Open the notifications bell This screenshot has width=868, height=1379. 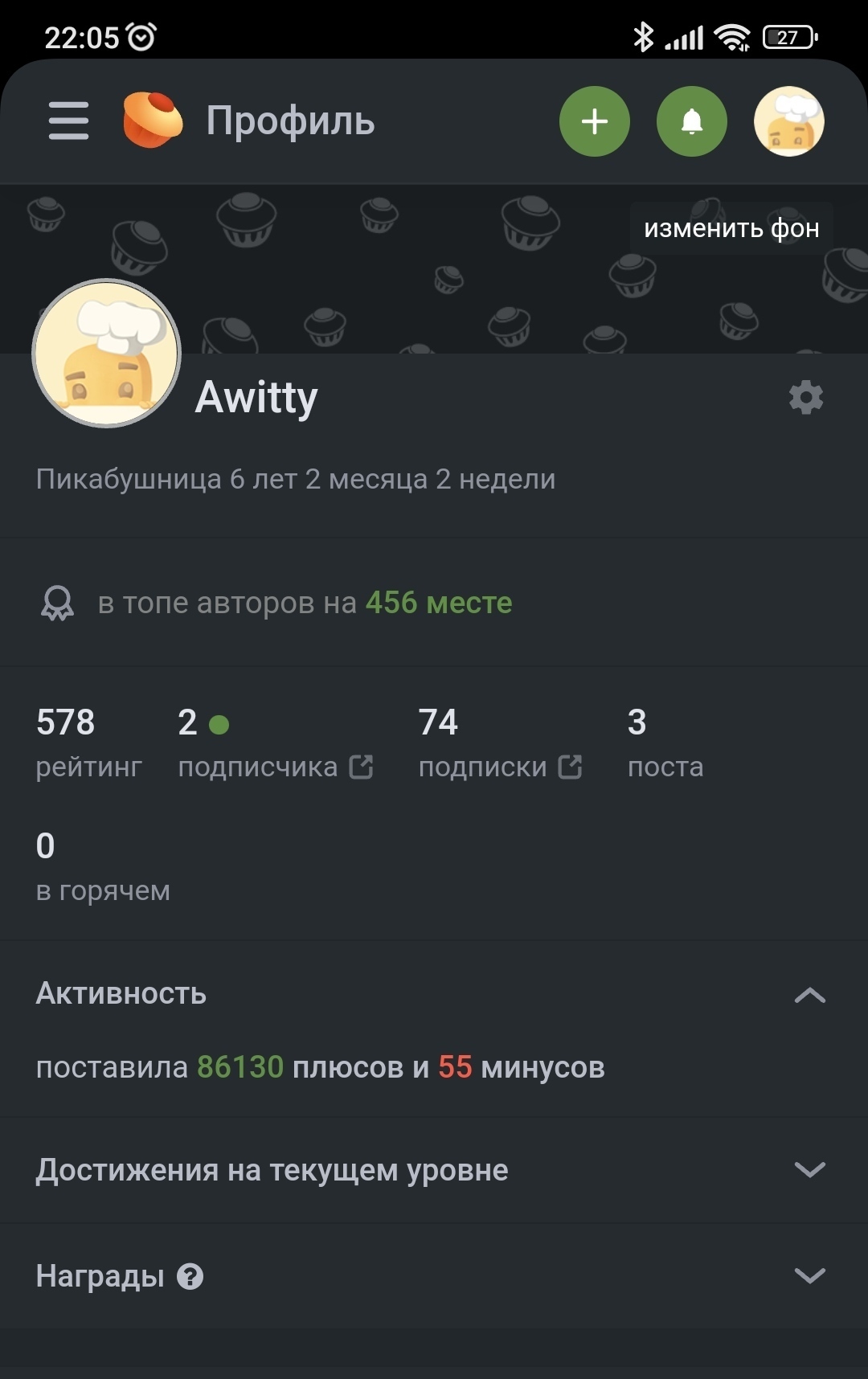(691, 121)
